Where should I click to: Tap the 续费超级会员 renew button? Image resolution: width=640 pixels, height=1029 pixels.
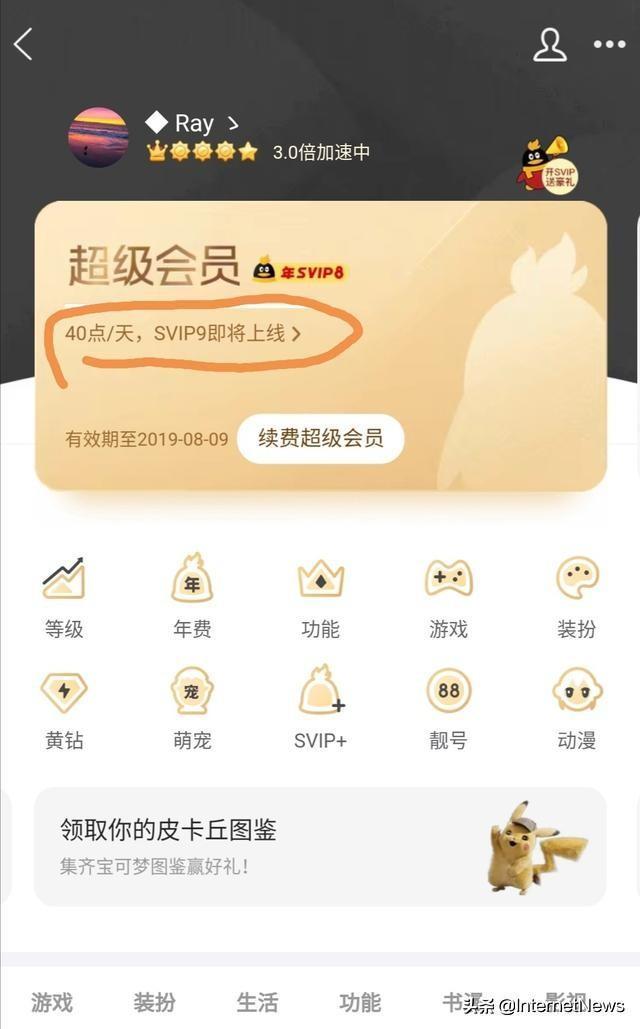pyautogui.click(x=320, y=439)
